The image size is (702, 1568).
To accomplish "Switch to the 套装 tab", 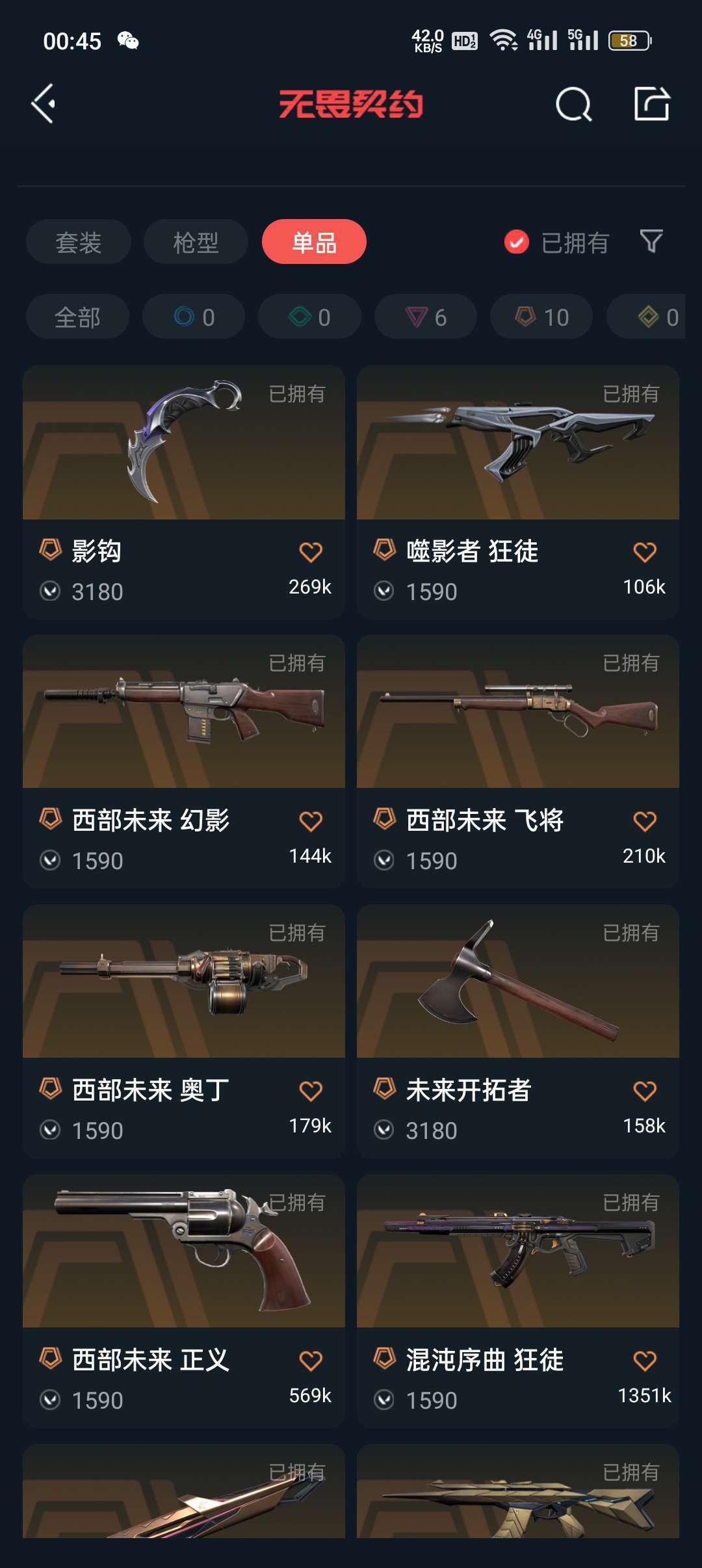I will click(x=79, y=242).
